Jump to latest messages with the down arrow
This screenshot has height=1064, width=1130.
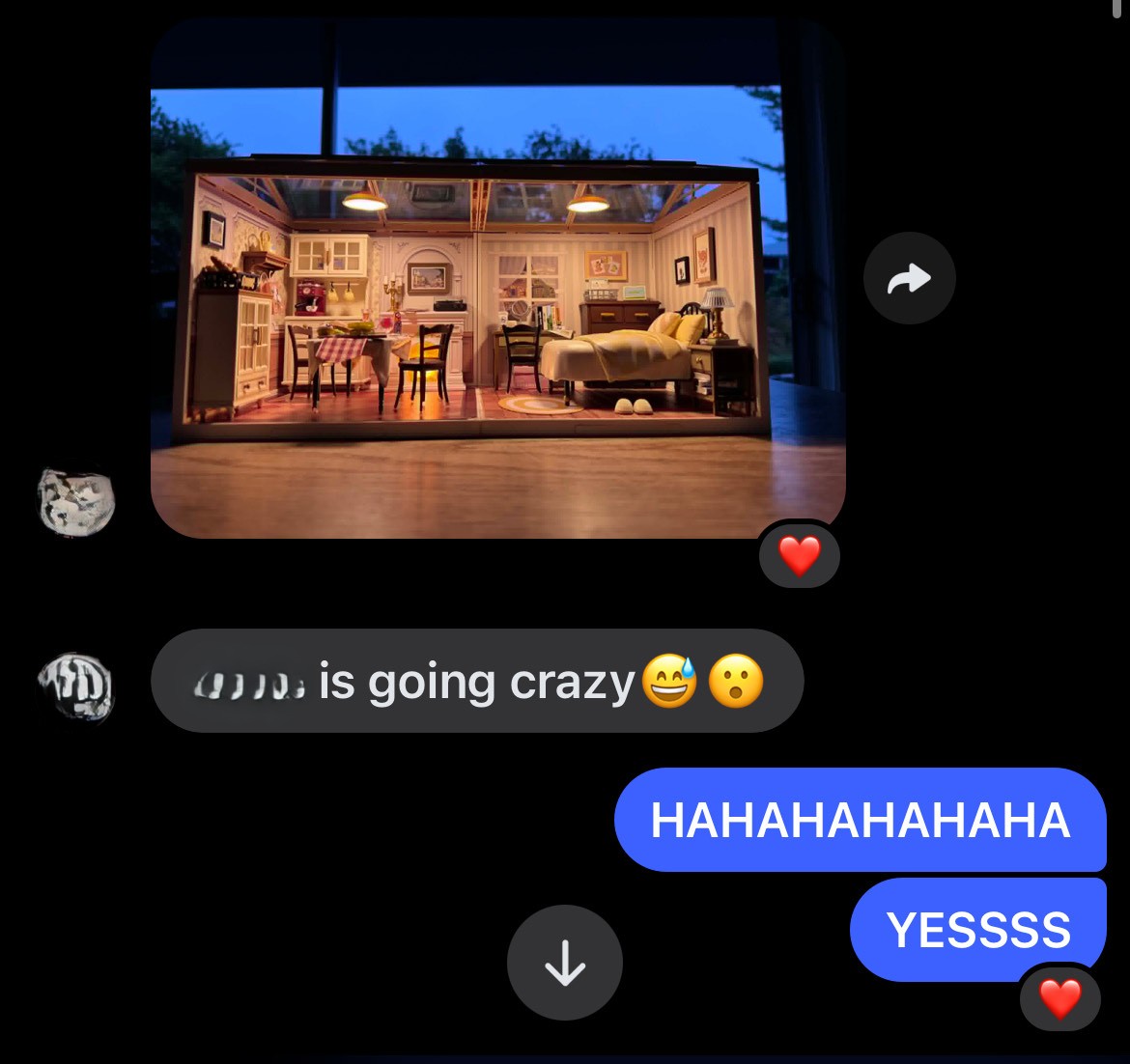(x=564, y=962)
